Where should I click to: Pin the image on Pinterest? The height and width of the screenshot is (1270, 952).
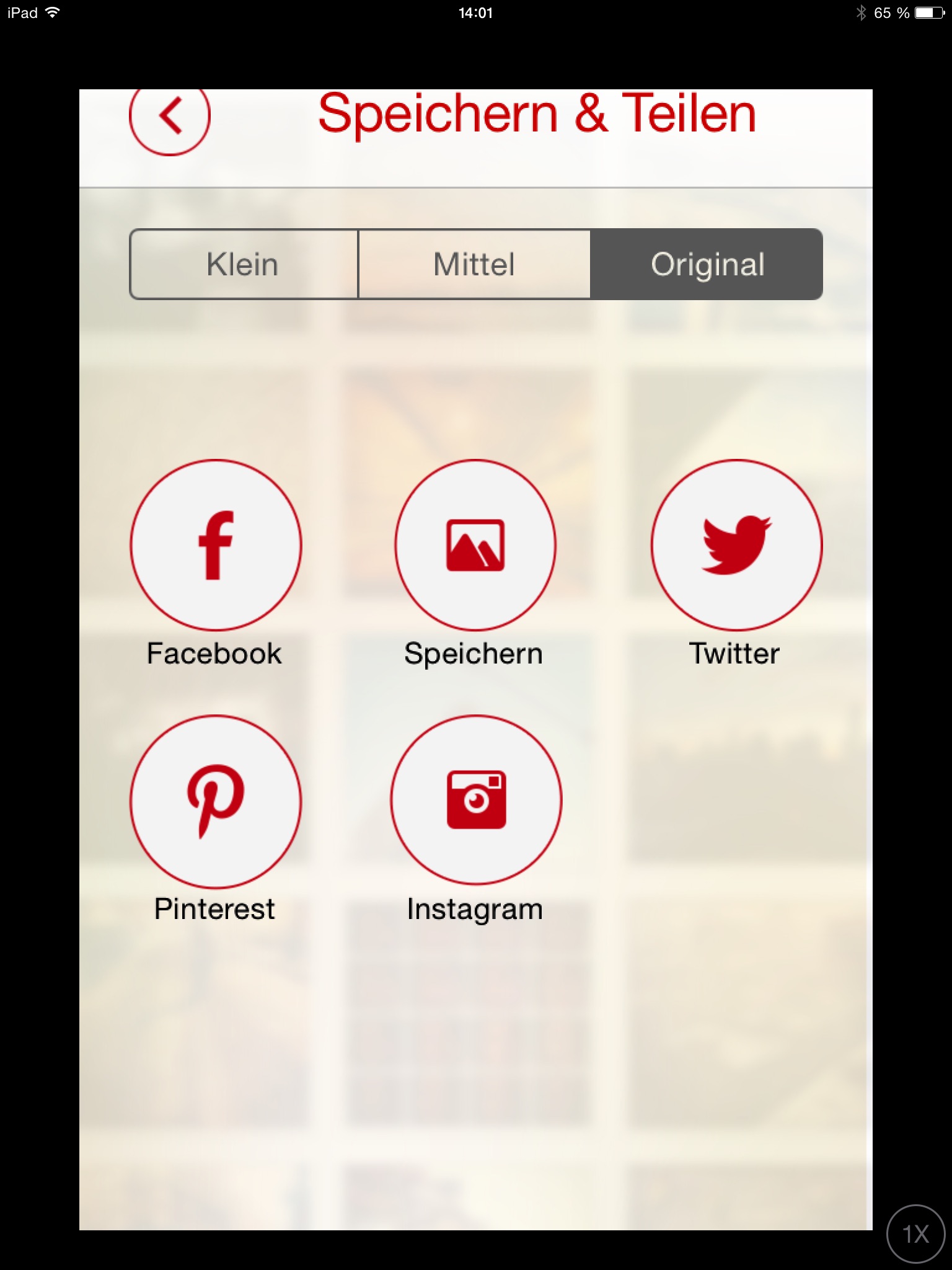pyautogui.click(x=216, y=801)
